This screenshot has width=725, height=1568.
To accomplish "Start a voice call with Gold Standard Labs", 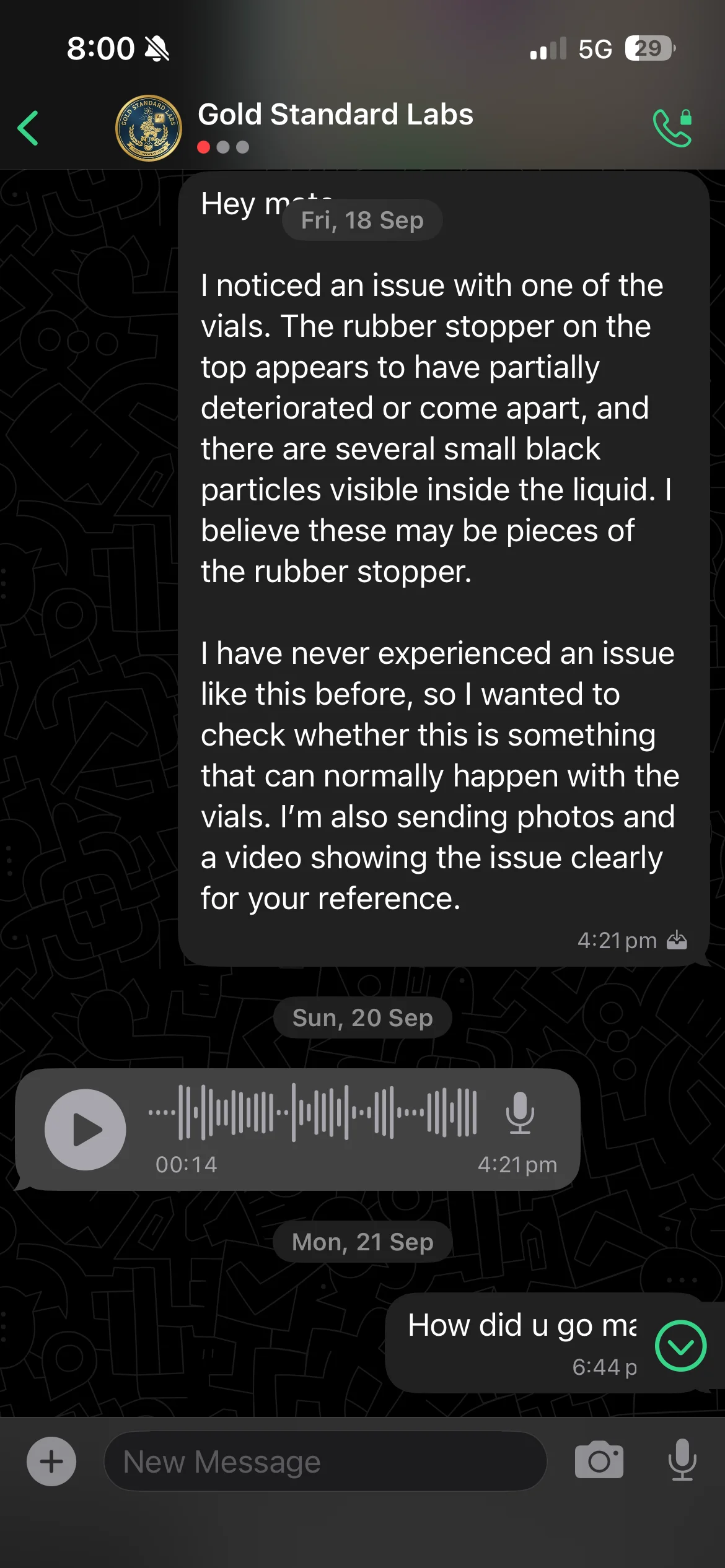I will click(673, 128).
